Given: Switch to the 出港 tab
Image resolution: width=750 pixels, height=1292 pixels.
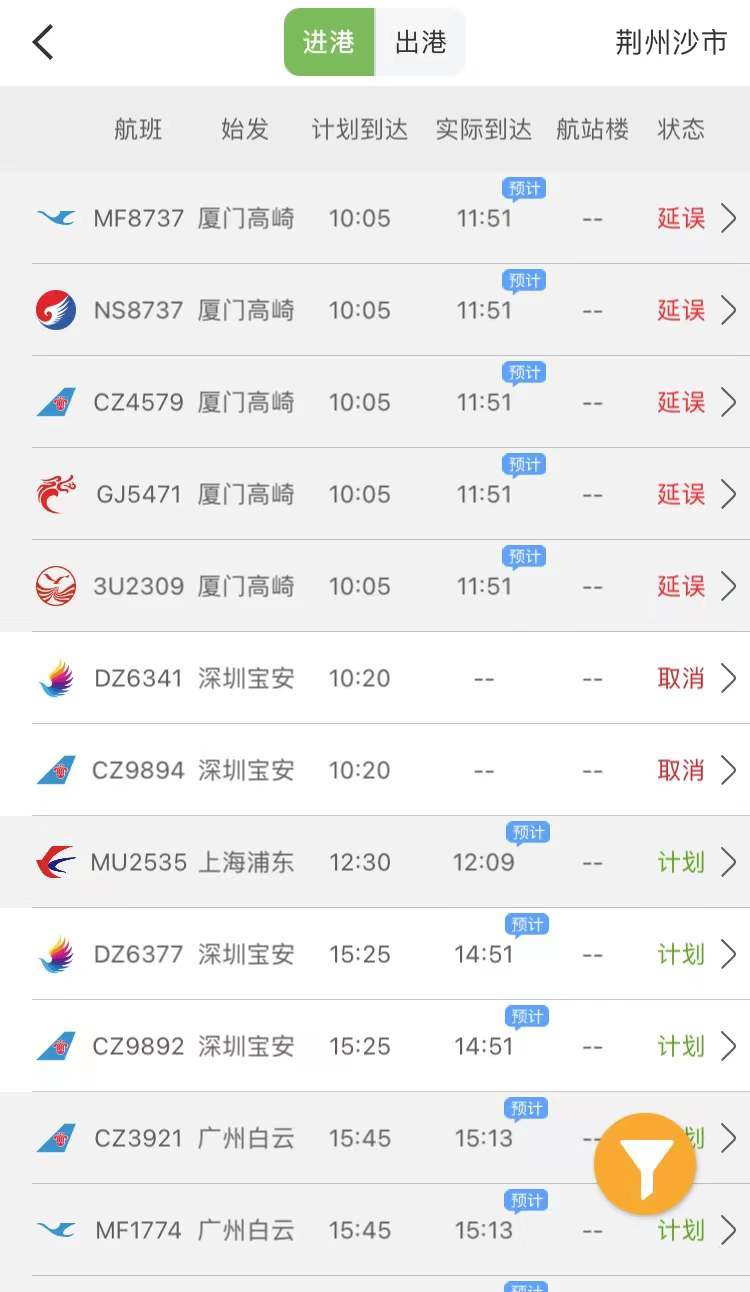Looking at the screenshot, I should click(x=420, y=43).
